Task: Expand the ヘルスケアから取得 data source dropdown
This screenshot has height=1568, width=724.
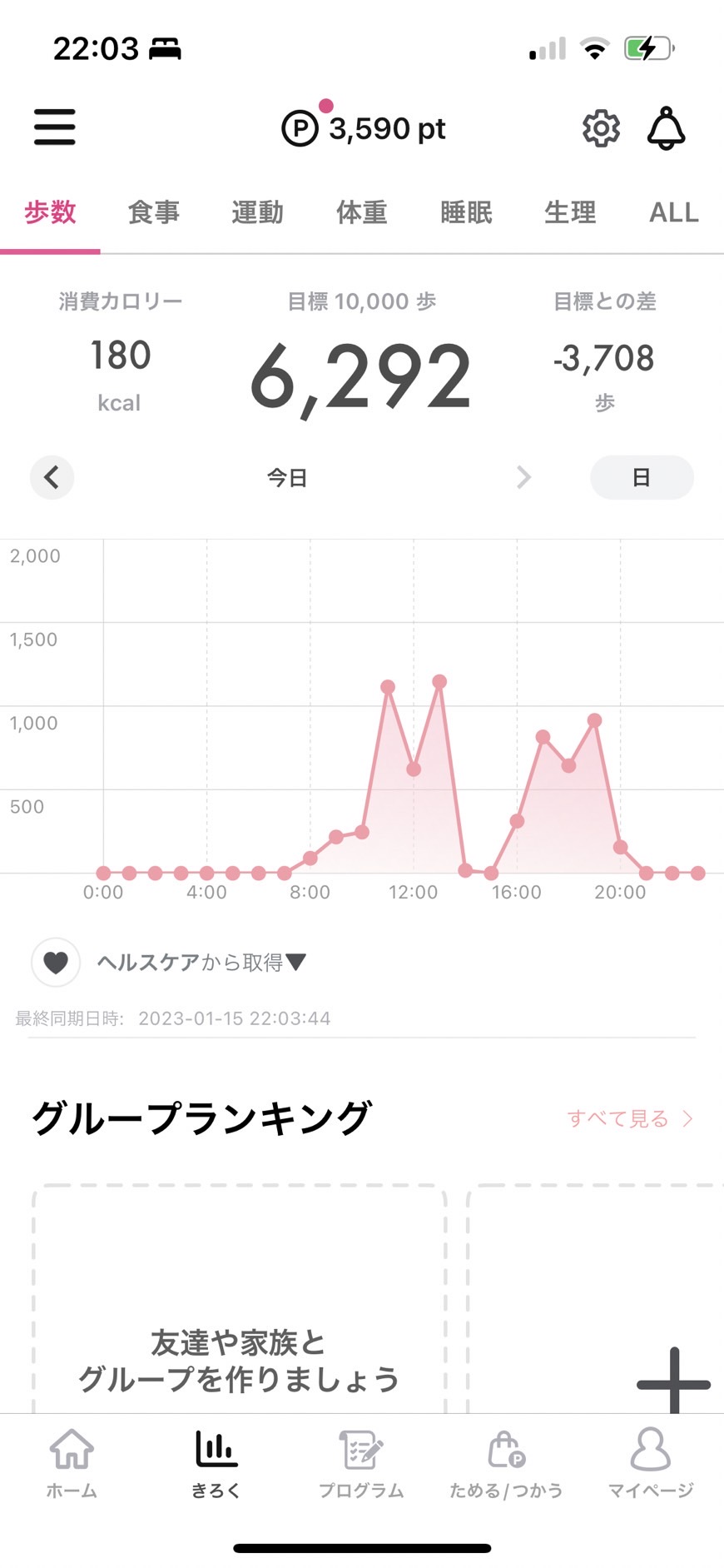Action: [x=201, y=963]
